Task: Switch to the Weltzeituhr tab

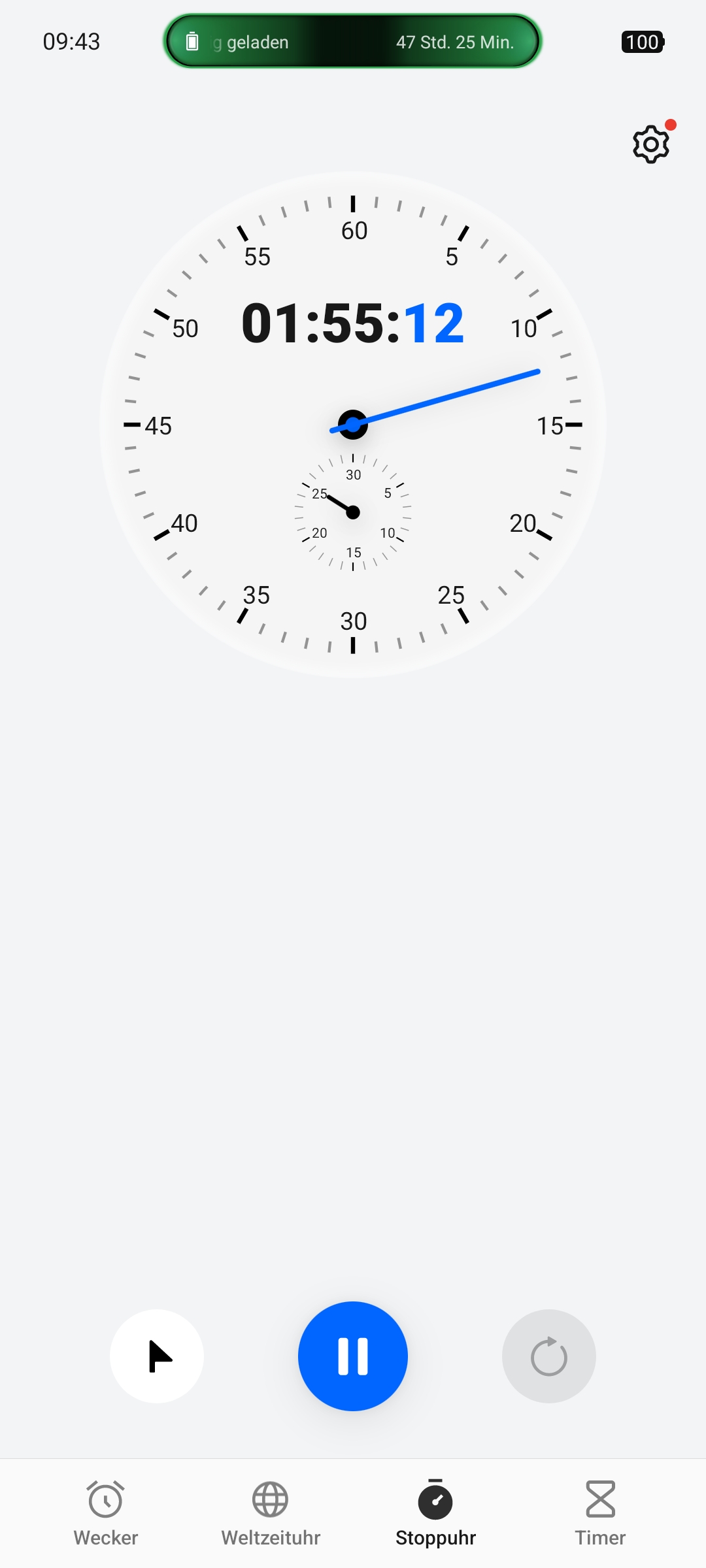Action: (271, 1513)
